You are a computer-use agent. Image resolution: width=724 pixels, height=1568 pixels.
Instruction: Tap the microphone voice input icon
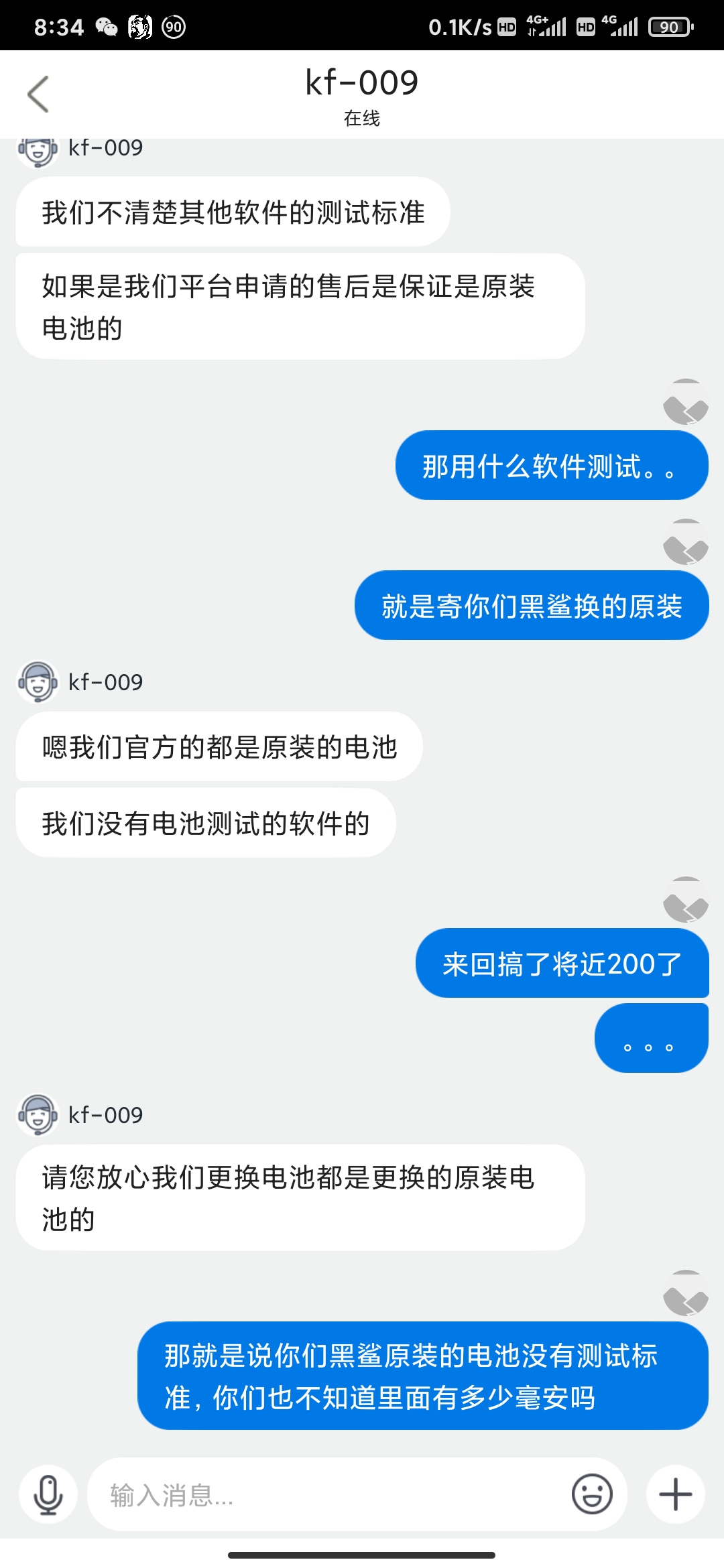coord(48,1494)
